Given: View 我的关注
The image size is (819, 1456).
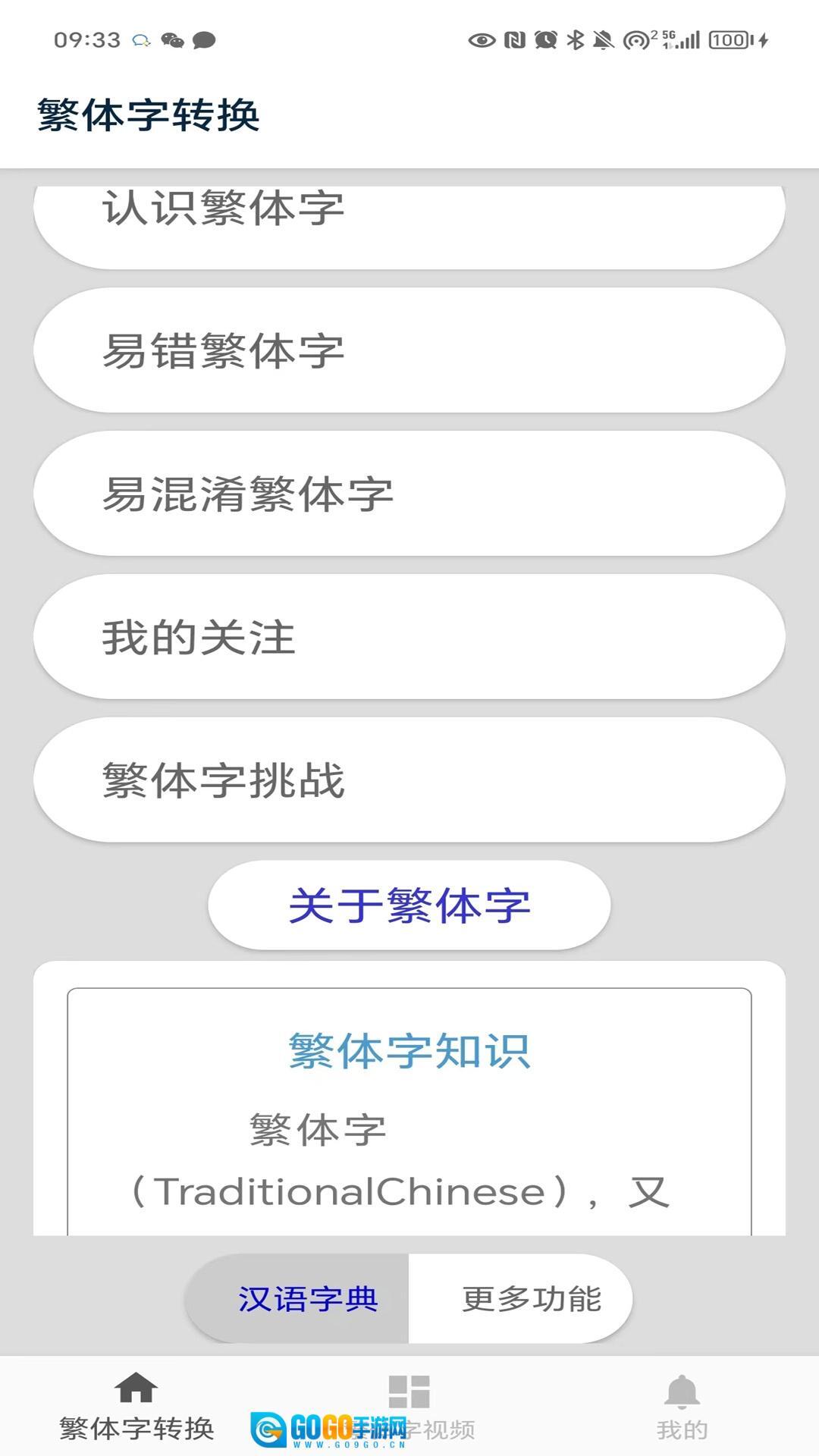Looking at the screenshot, I should pos(409,637).
